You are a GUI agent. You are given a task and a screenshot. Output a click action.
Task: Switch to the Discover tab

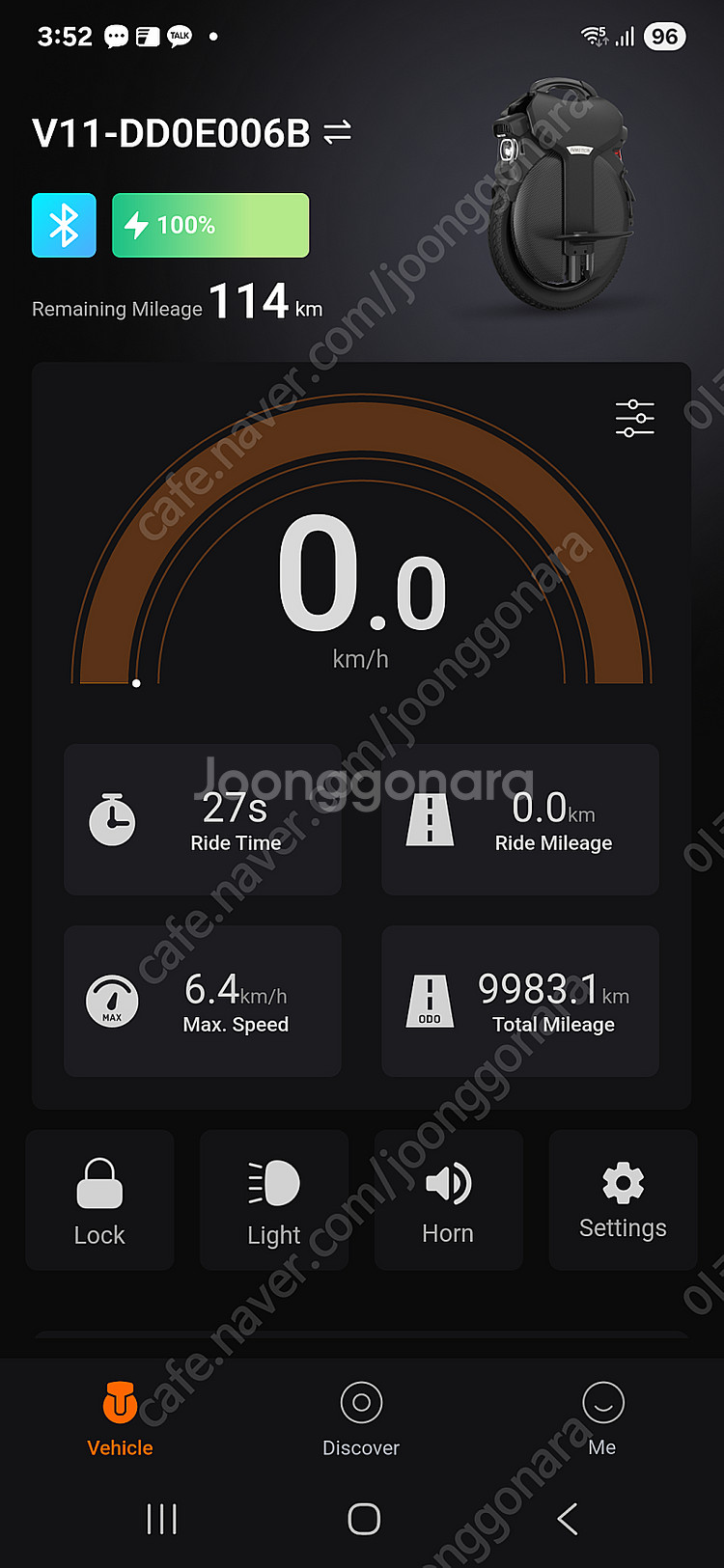(x=361, y=1418)
